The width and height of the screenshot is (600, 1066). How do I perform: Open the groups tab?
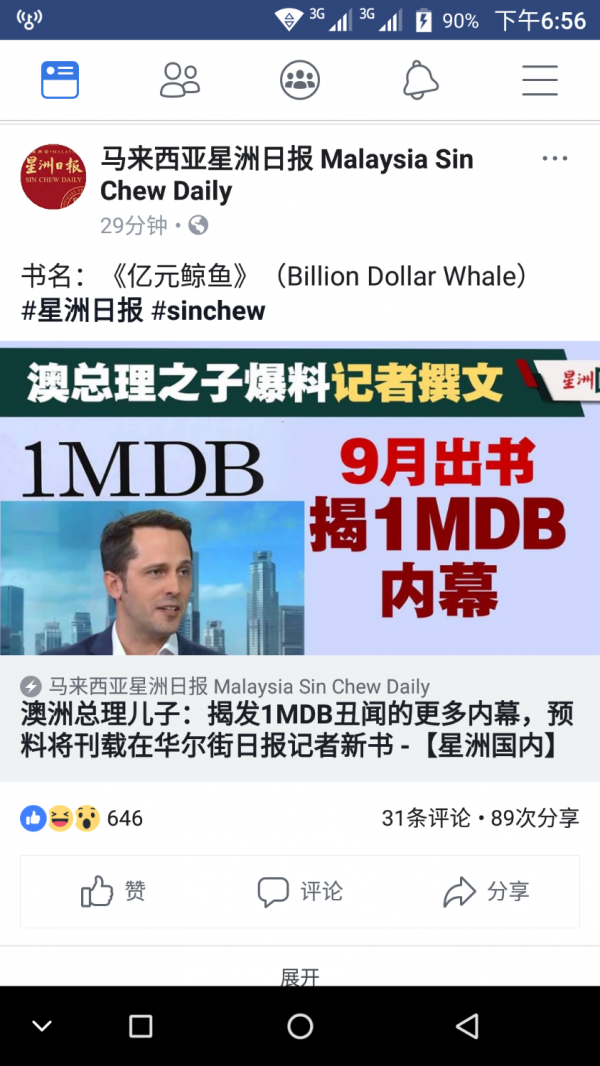pyautogui.click(x=300, y=80)
